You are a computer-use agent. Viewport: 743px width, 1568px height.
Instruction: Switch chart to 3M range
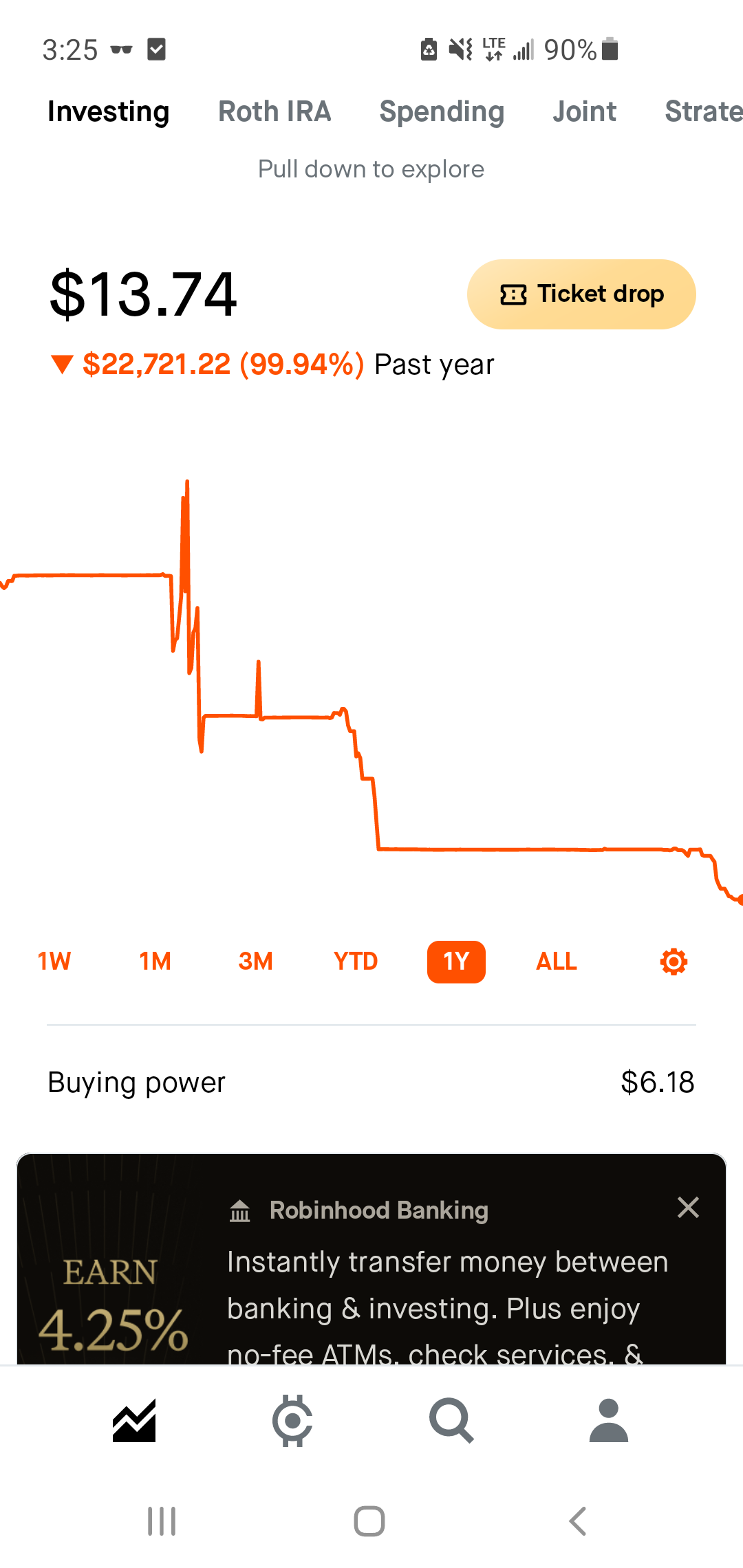(x=255, y=961)
